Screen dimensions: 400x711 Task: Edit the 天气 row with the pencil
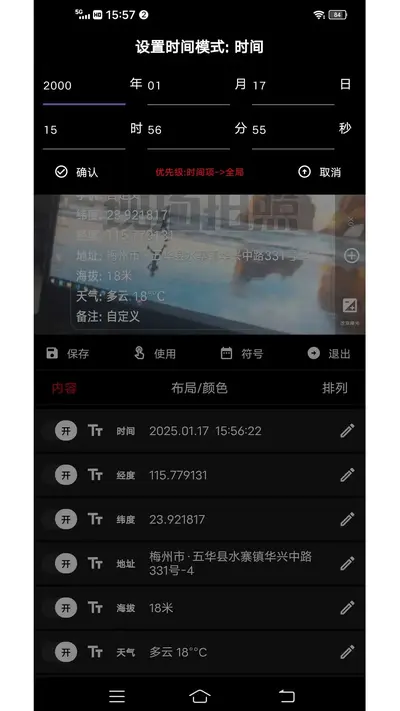click(x=347, y=653)
